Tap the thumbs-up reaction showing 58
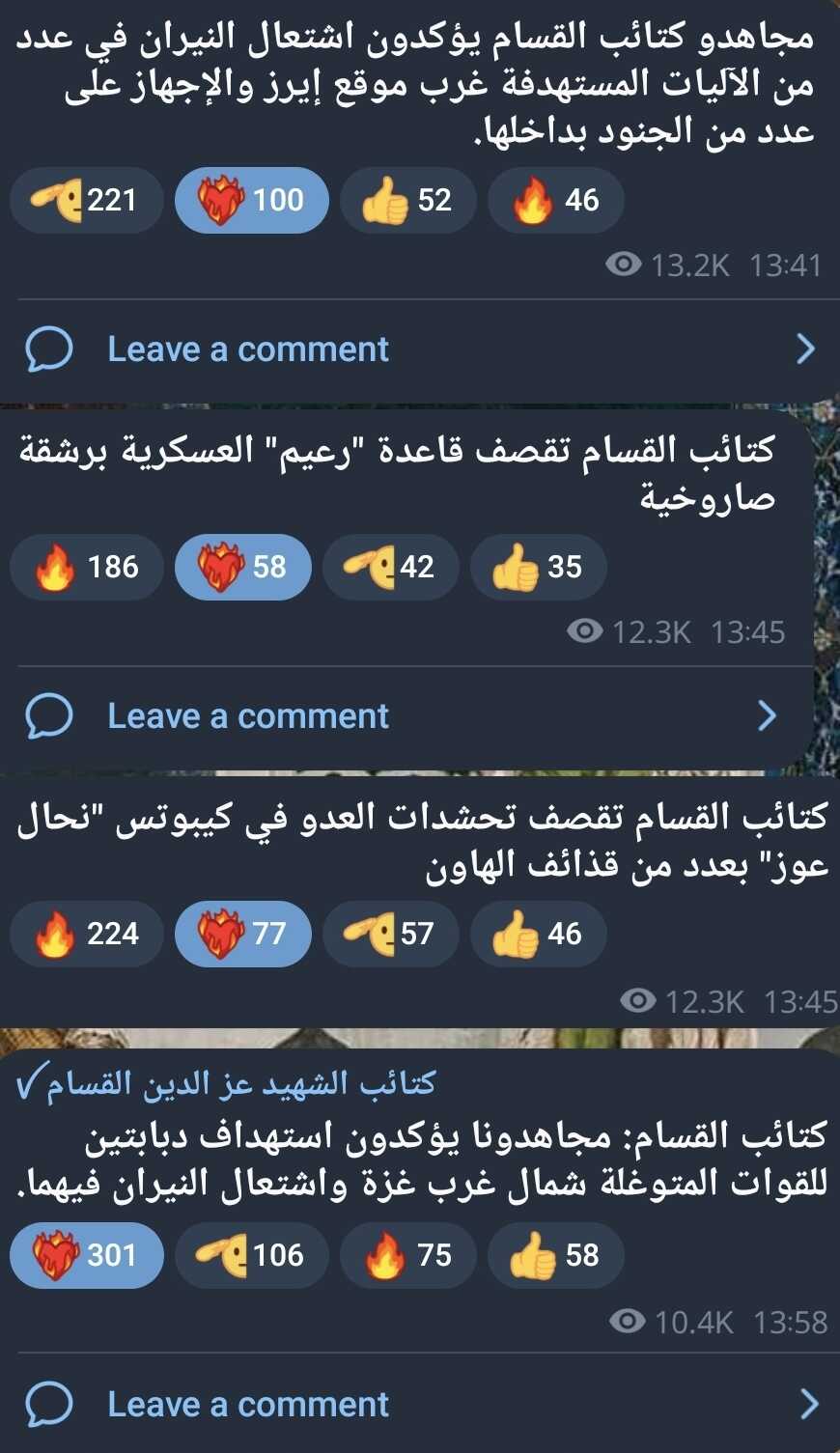This screenshot has width=840, height=1453. click(x=555, y=1255)
